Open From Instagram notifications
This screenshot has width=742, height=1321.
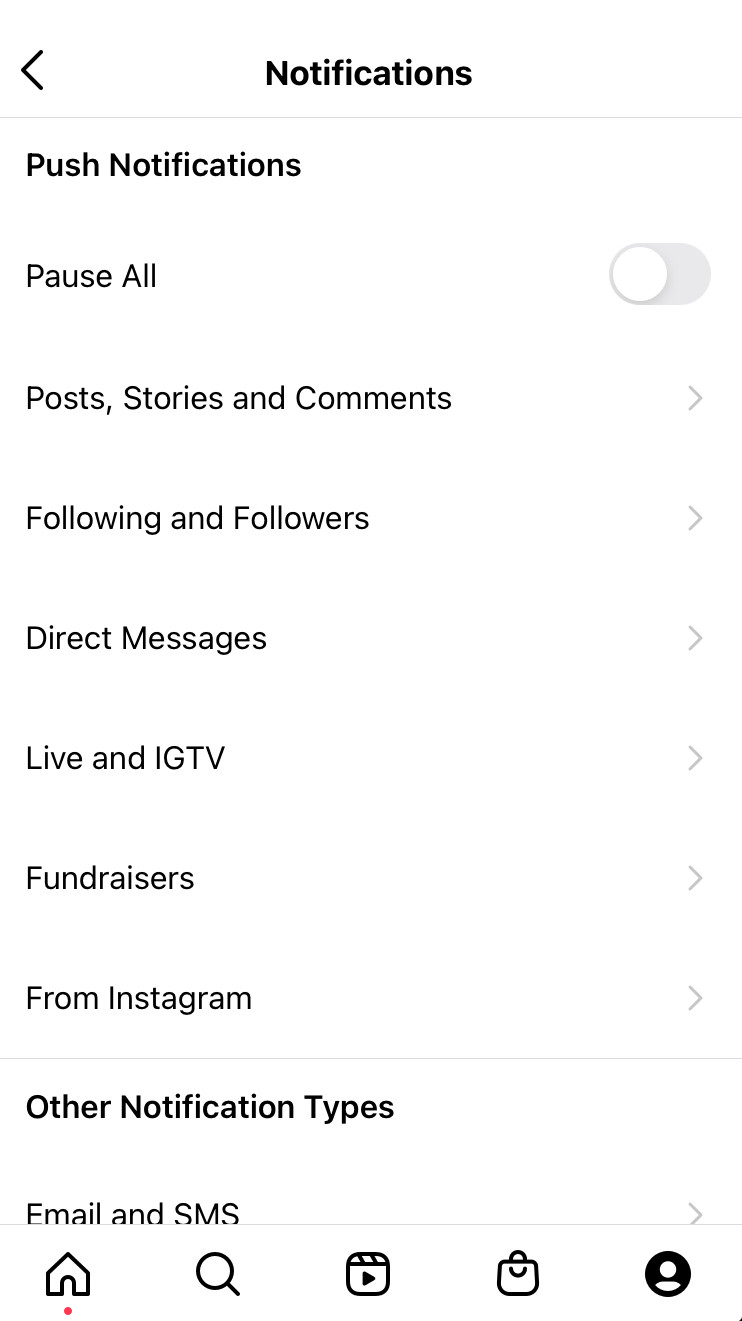pos(371,998)
